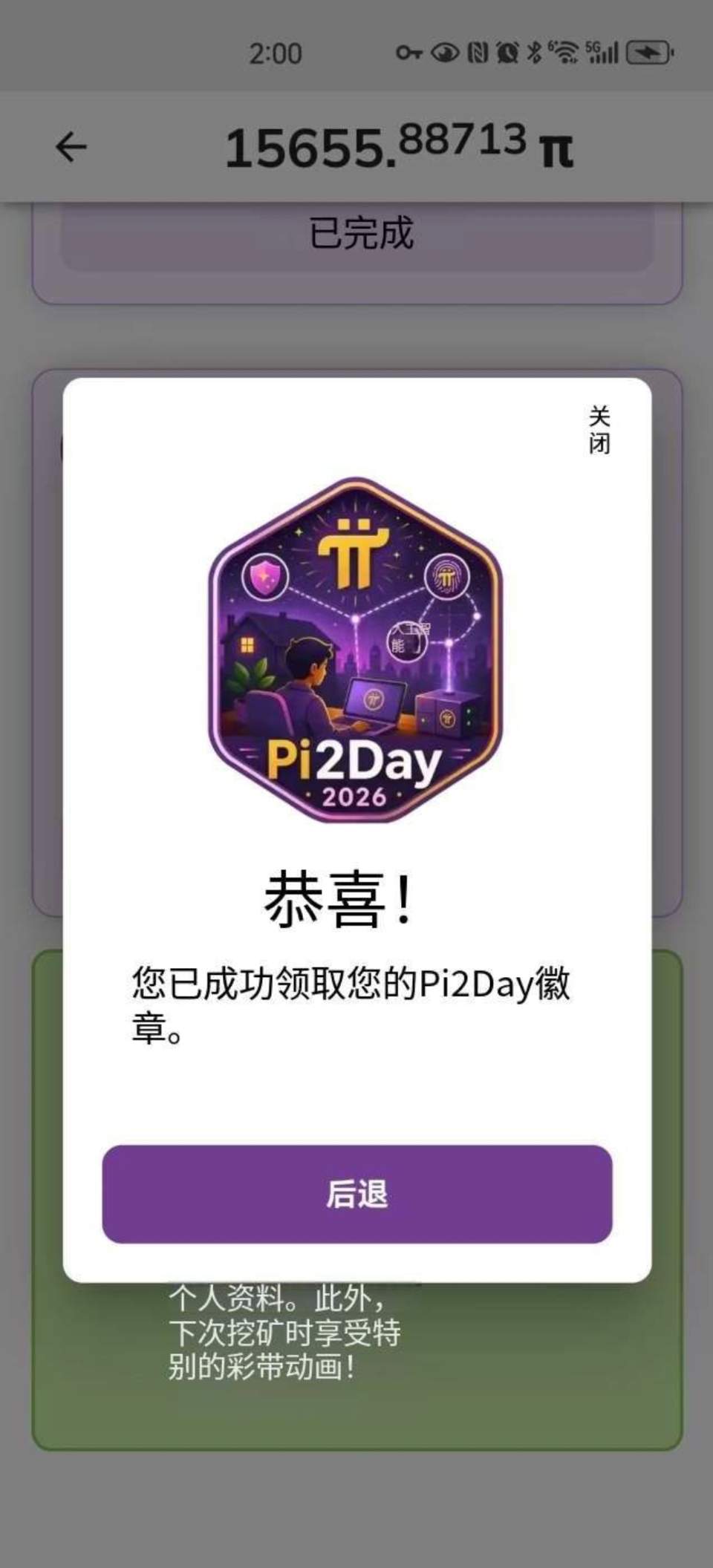Viewport: 713px width, 1568px height.
Task: Tap the purple 后退 button
Action: [357, 1194]
